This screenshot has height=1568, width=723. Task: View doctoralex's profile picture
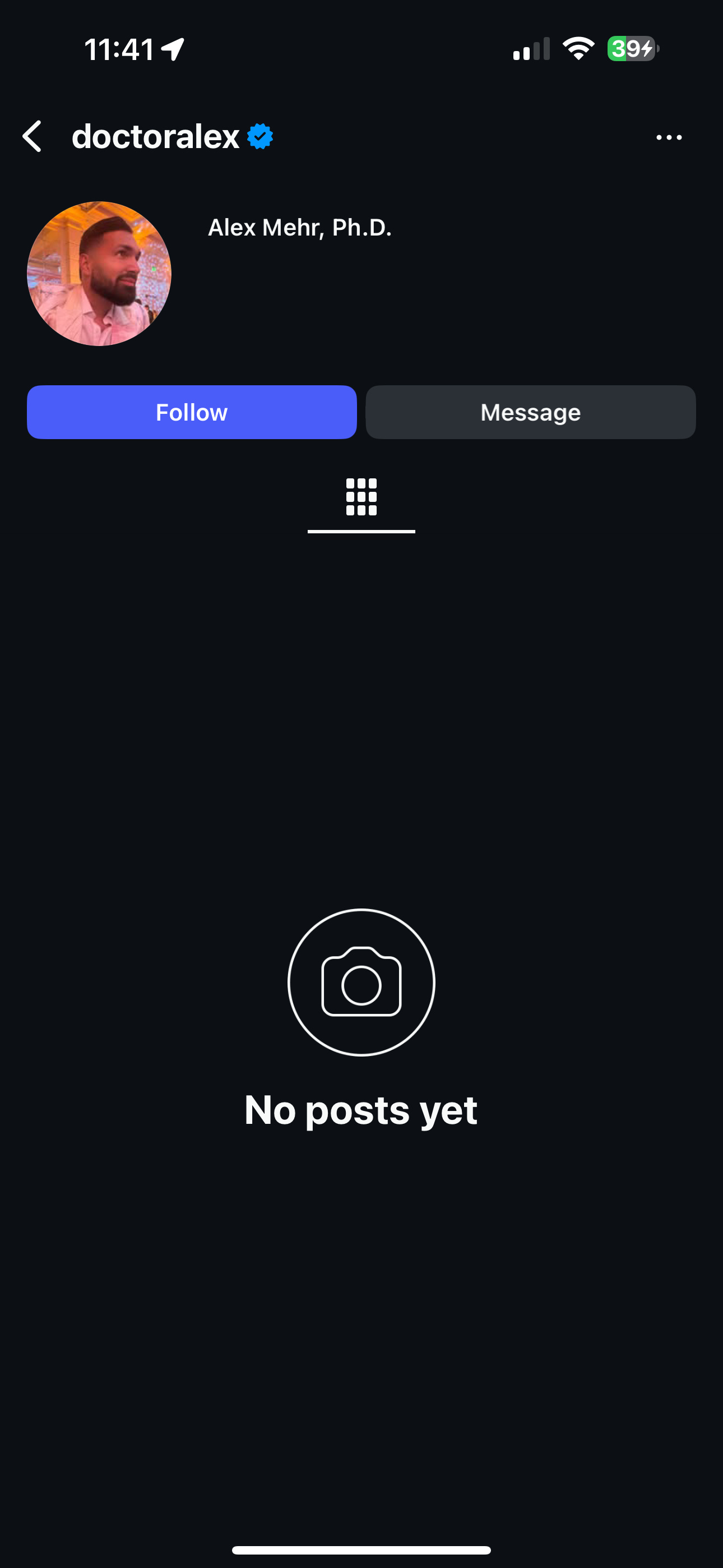coord(99,274)
